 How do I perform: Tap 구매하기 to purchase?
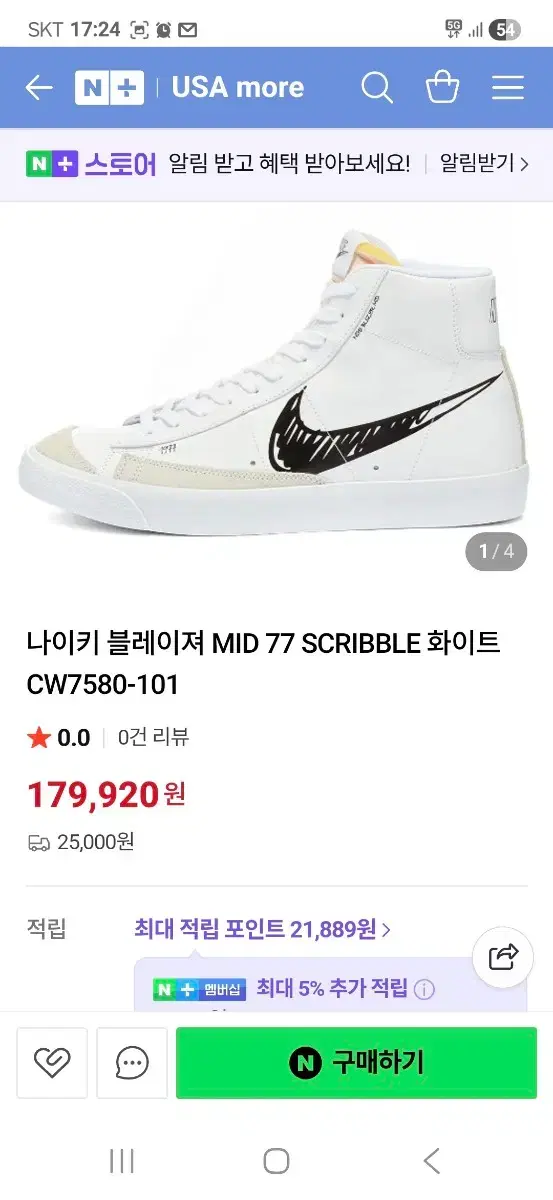click(356, 1063)
